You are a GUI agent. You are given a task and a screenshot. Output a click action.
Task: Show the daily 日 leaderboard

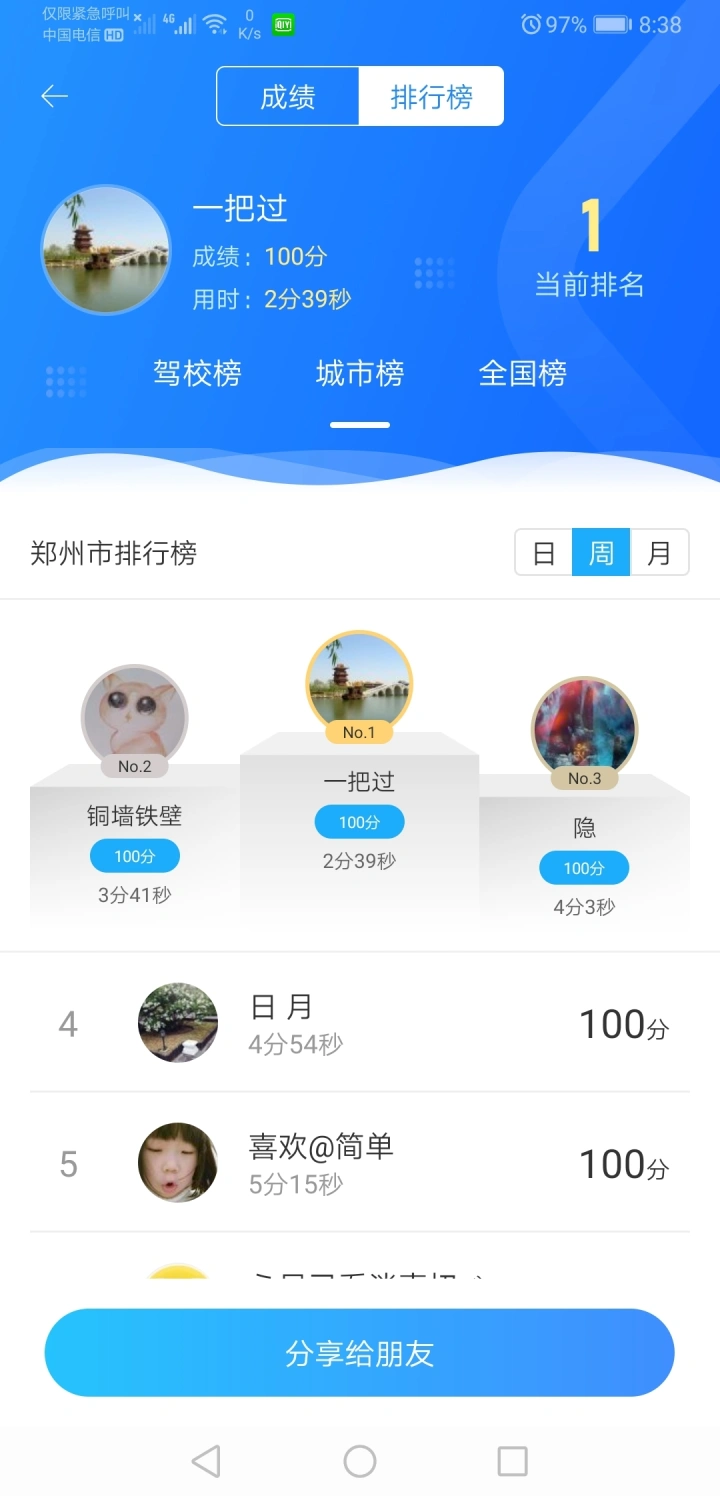click(544, 553)
